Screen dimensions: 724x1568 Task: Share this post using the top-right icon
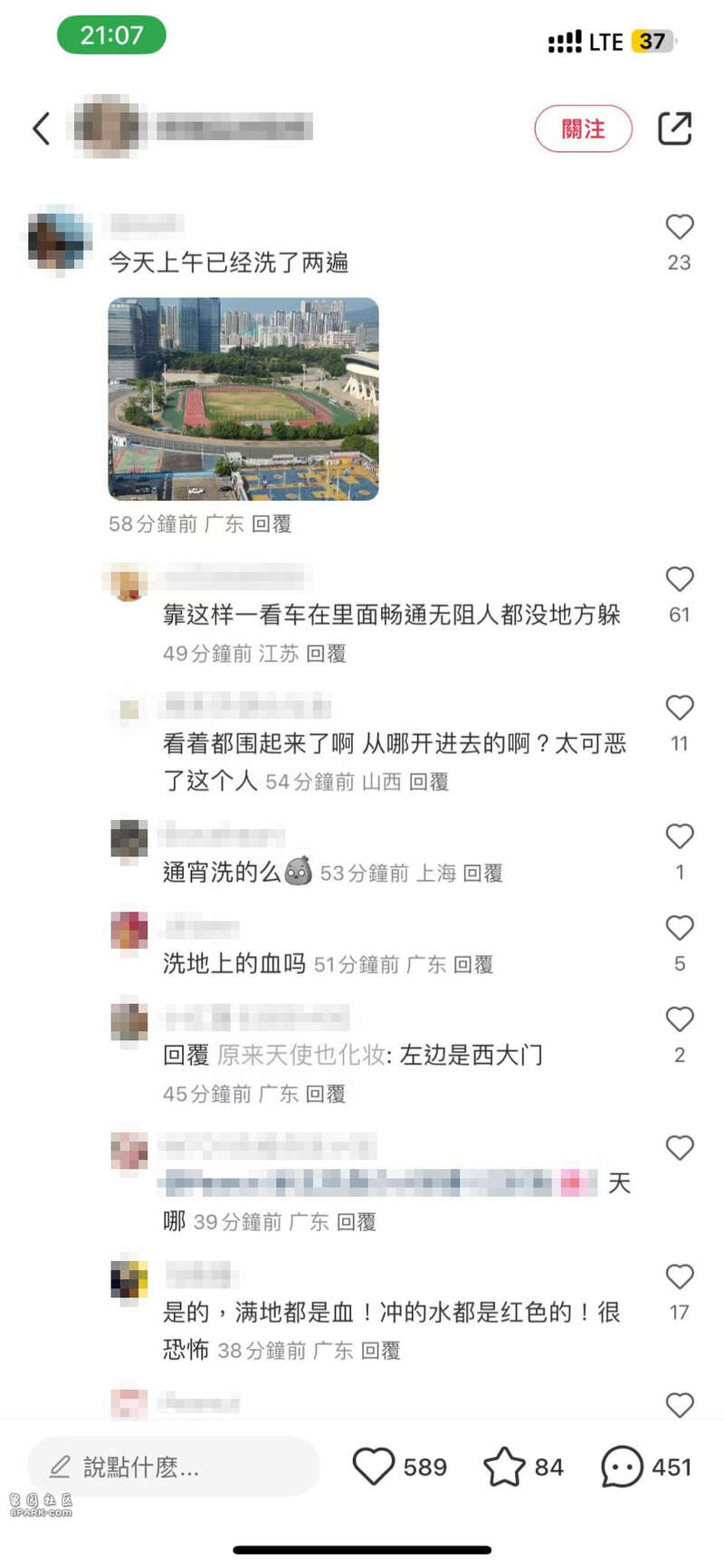point(674,129)
